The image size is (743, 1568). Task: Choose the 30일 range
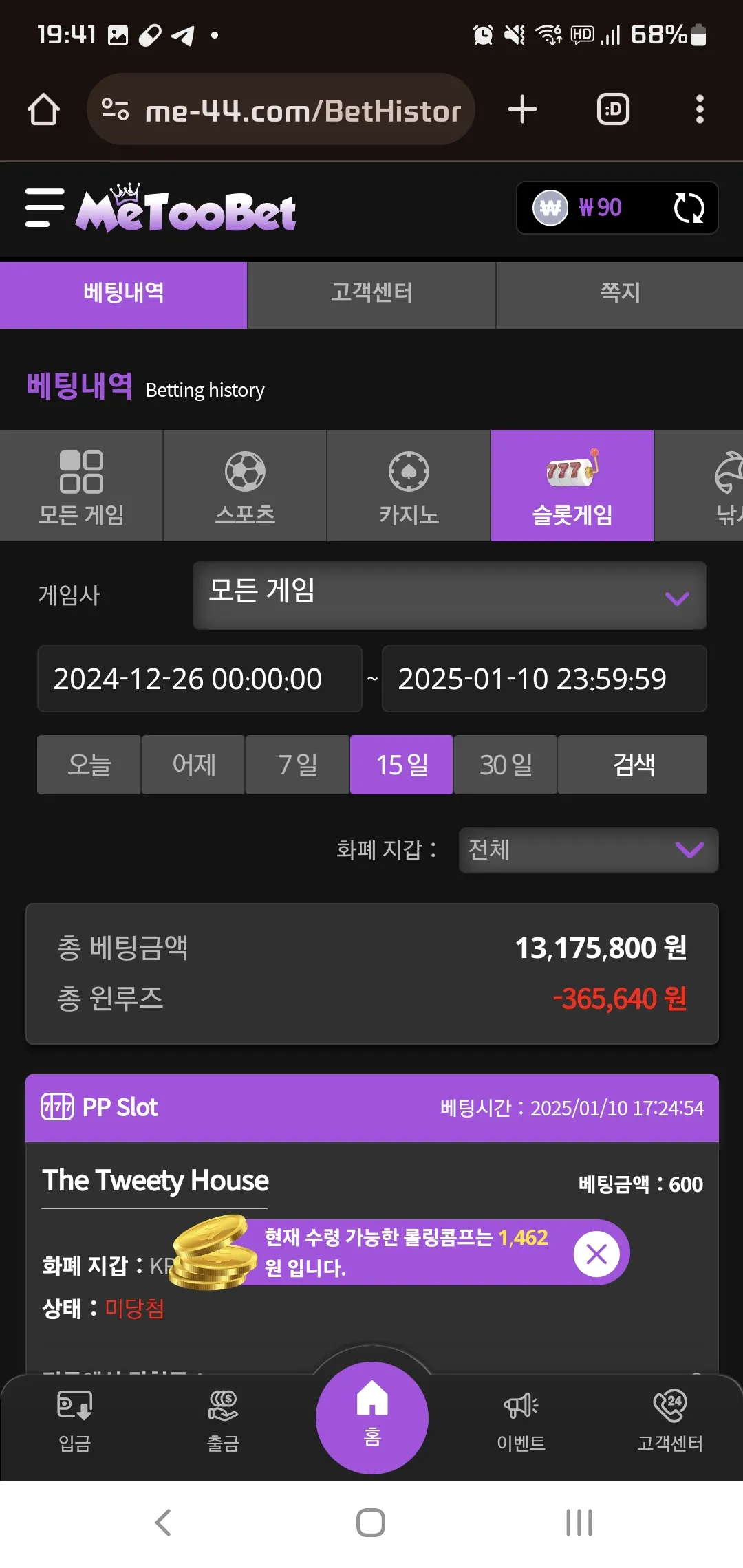[x=506, y=765]
